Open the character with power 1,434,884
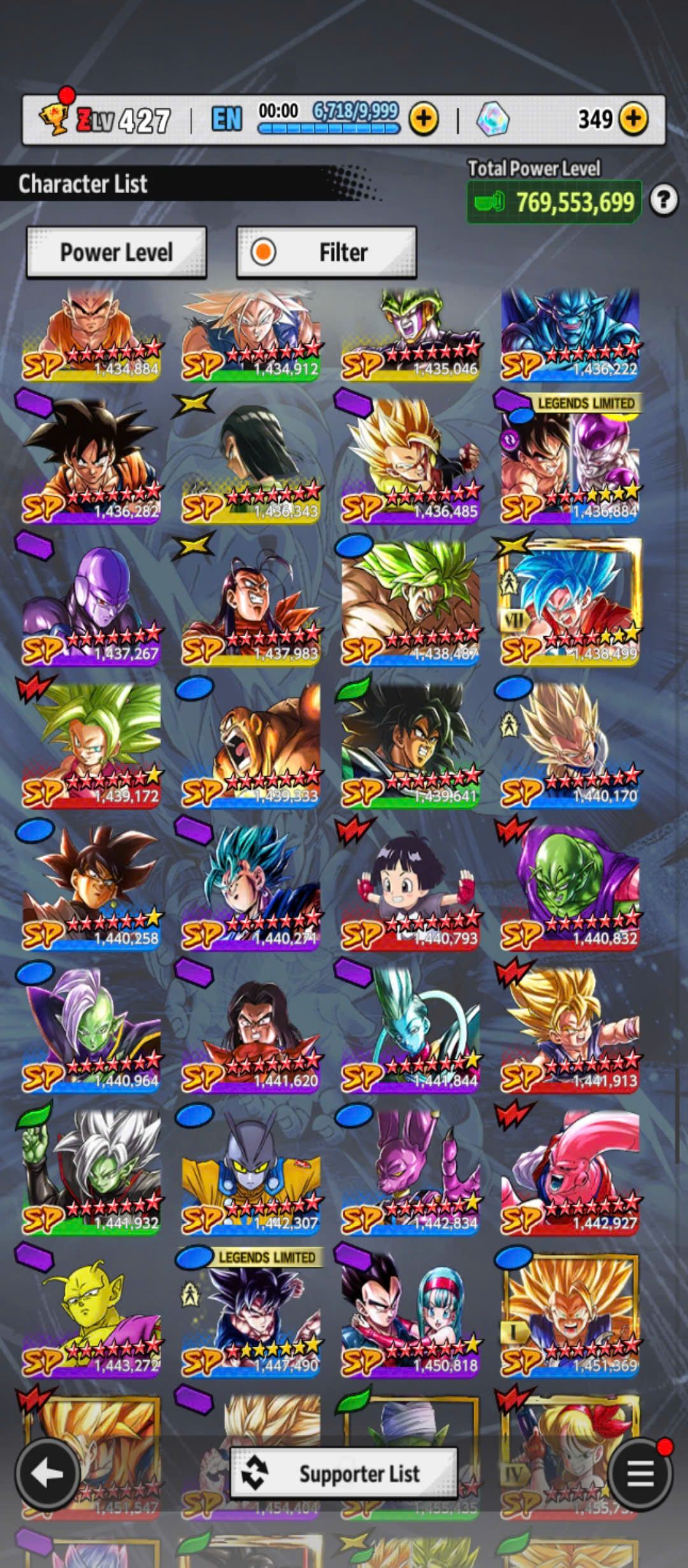The width and height of the screenshot is (688, 1568). [x=92, y=331]
